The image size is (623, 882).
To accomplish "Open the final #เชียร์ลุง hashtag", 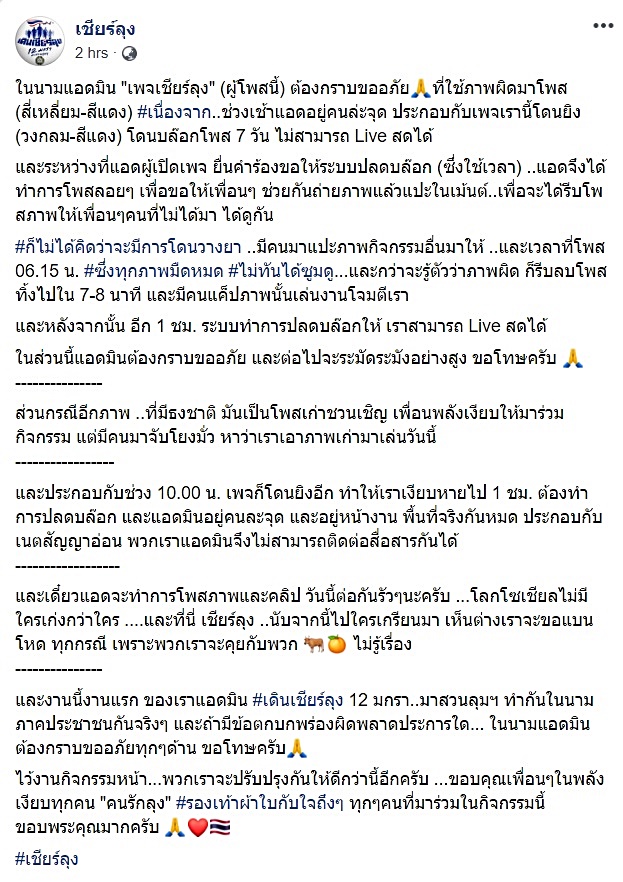I will pyautogui.click(x=47, y=859).
